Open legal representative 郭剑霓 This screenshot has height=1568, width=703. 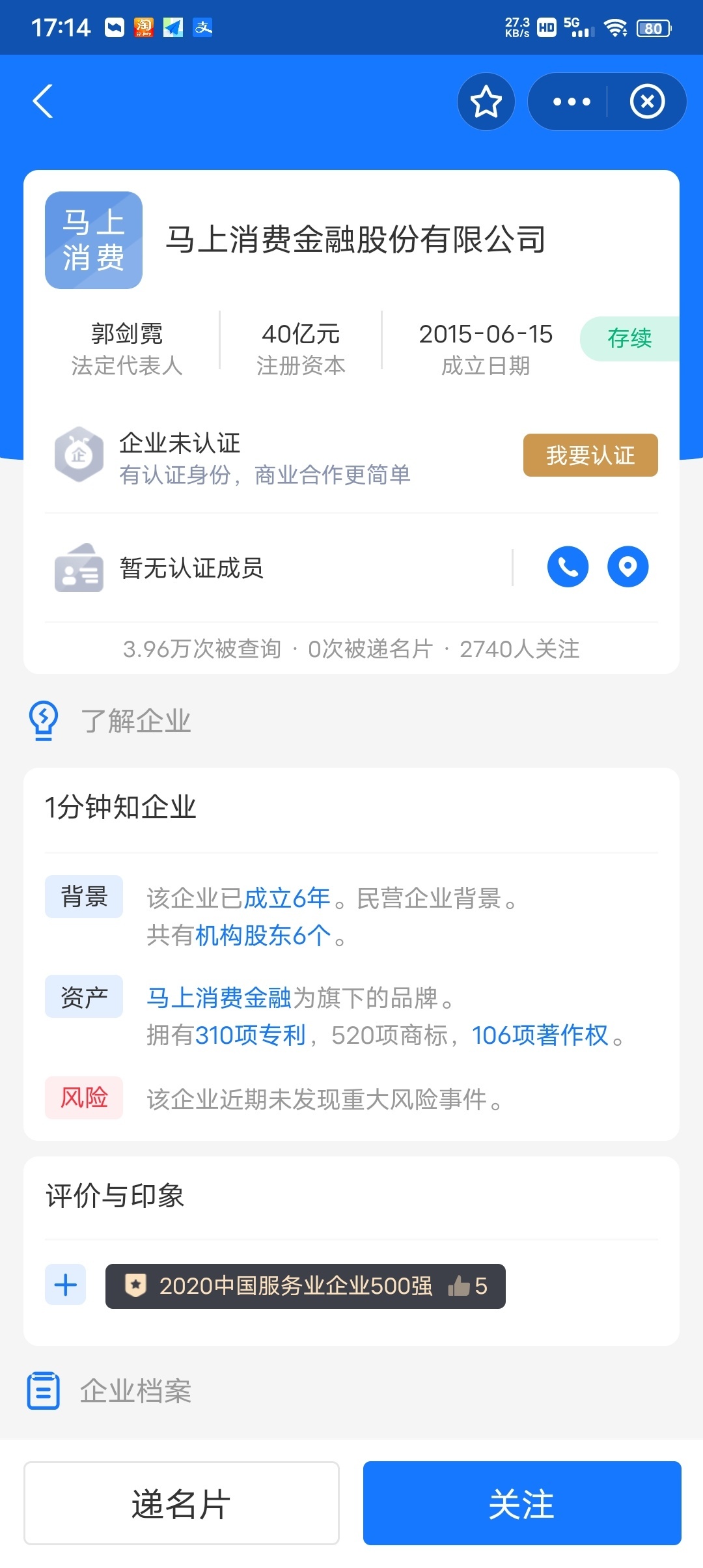[127, 334]
